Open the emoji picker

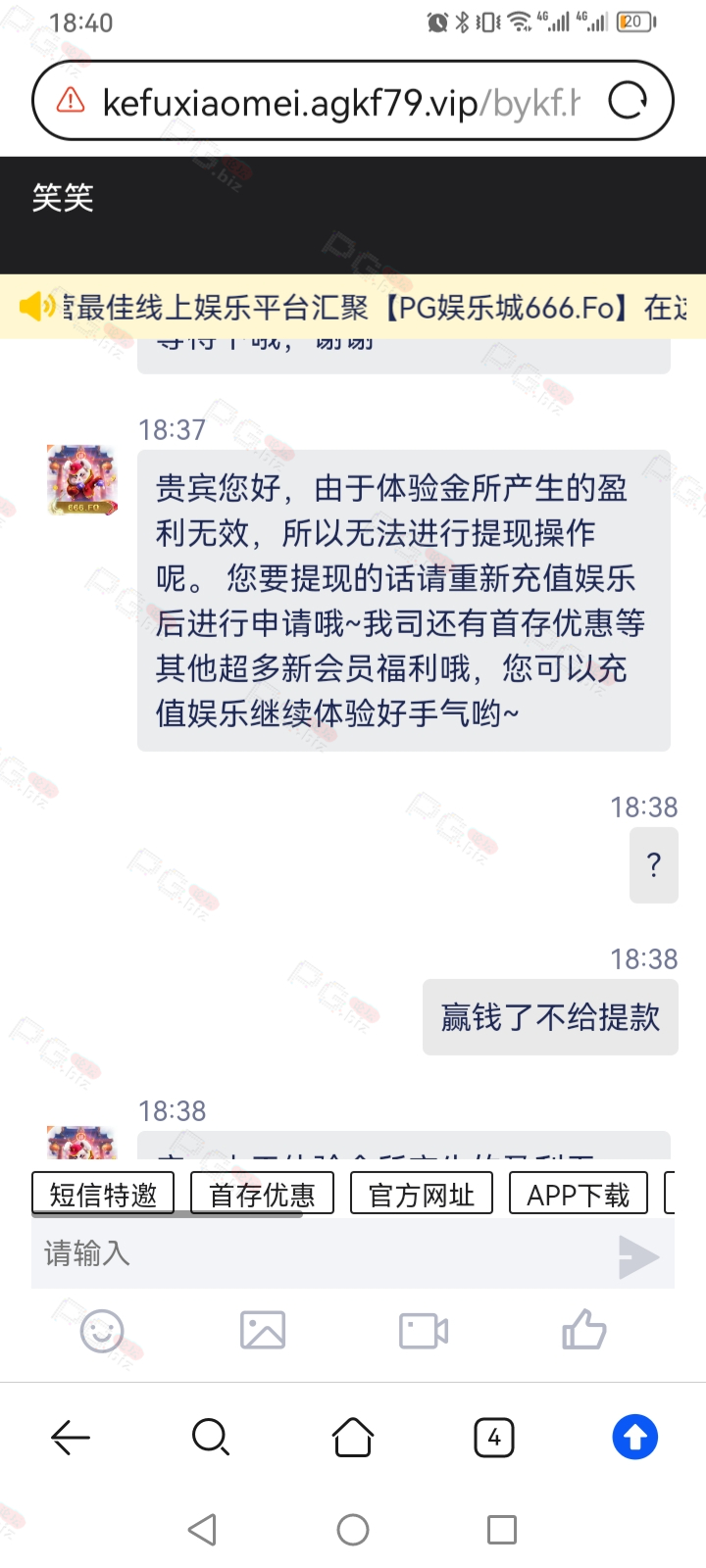click(102, 1331)
